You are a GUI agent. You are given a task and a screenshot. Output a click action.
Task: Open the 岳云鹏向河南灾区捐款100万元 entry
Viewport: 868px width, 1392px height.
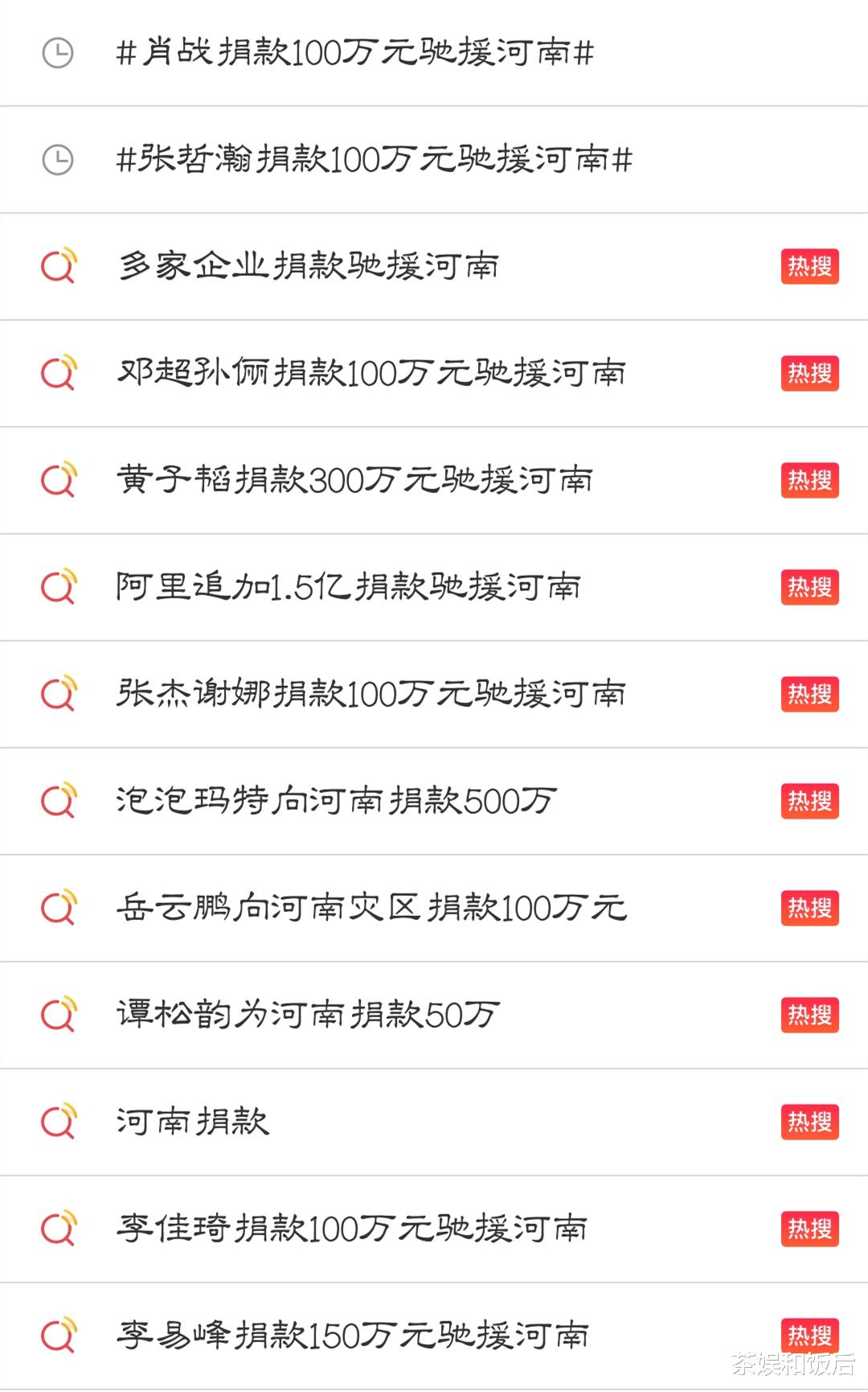370,908
